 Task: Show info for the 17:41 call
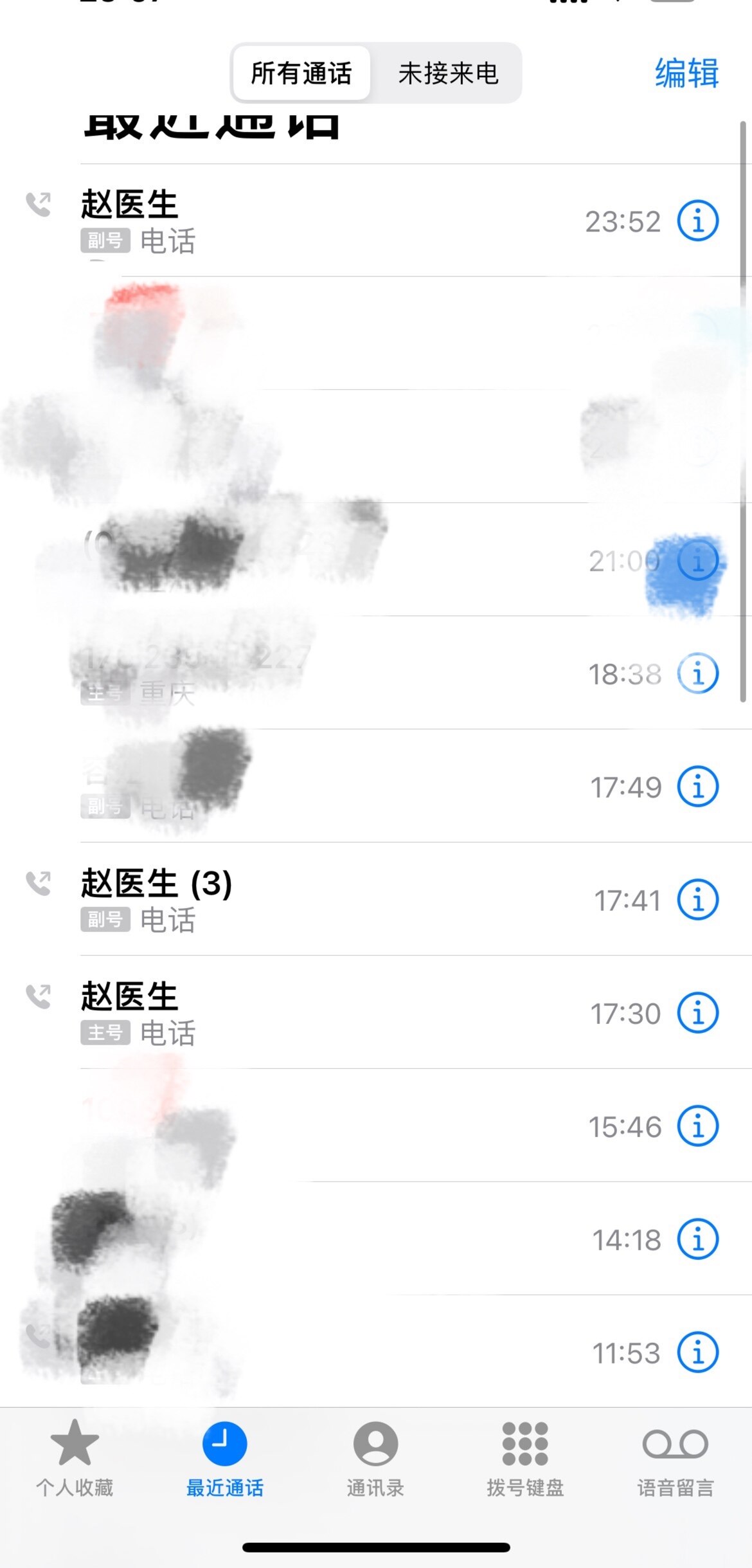tap(697, 900)
